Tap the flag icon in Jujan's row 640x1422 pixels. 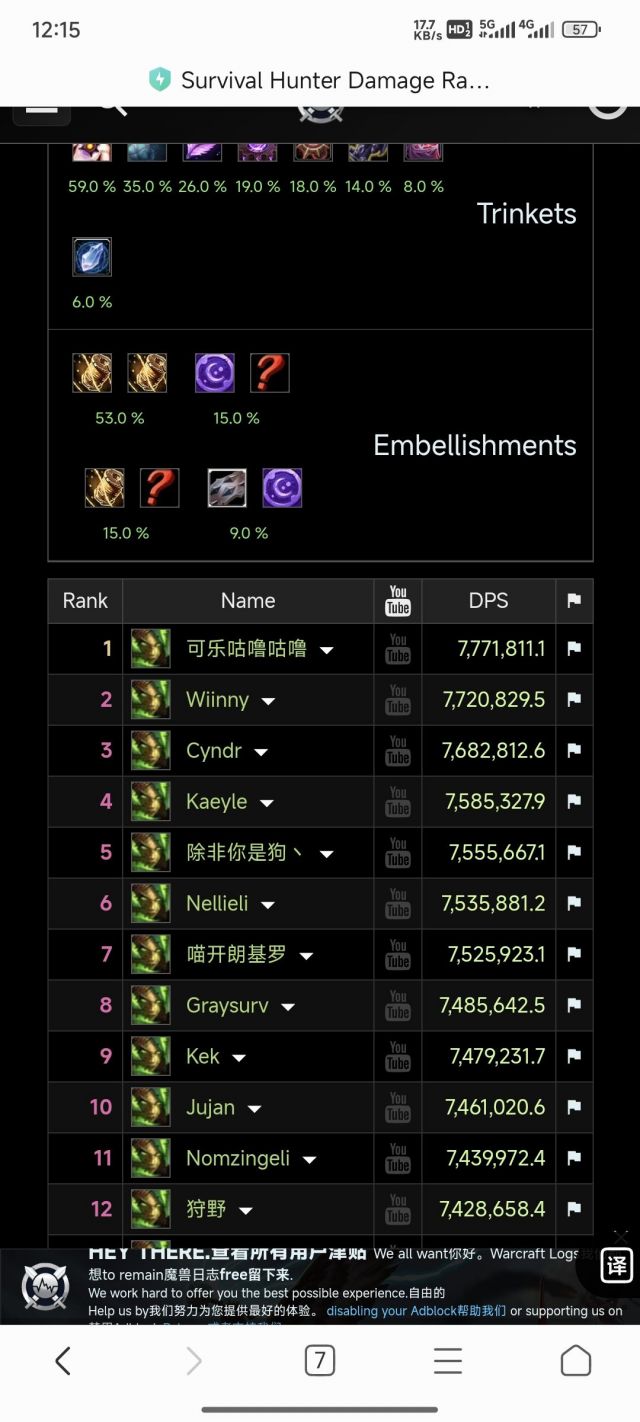pos(574,1107)
